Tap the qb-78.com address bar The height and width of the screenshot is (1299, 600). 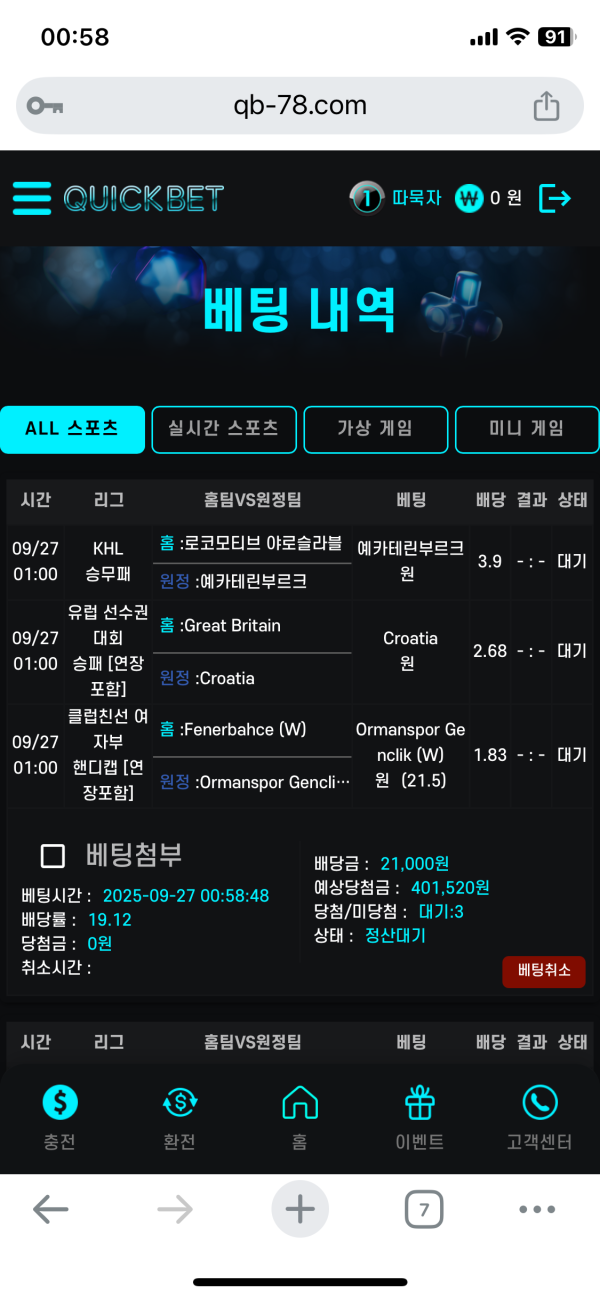click(x=300, y=106)
